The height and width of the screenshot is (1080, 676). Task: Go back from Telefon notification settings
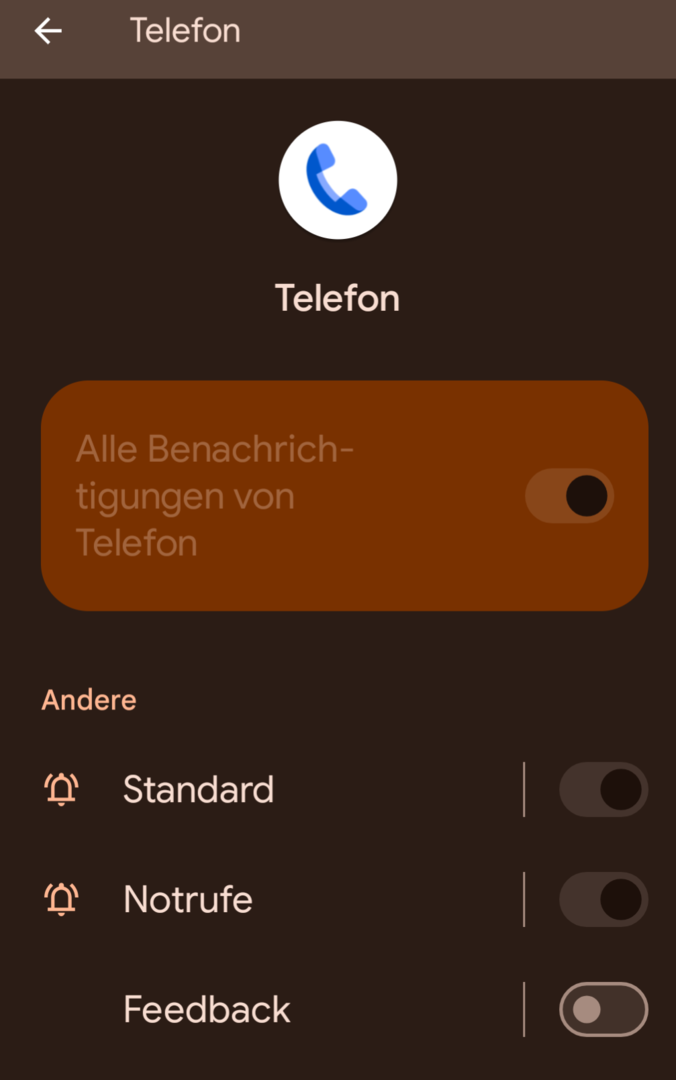(x=48, y=31)
